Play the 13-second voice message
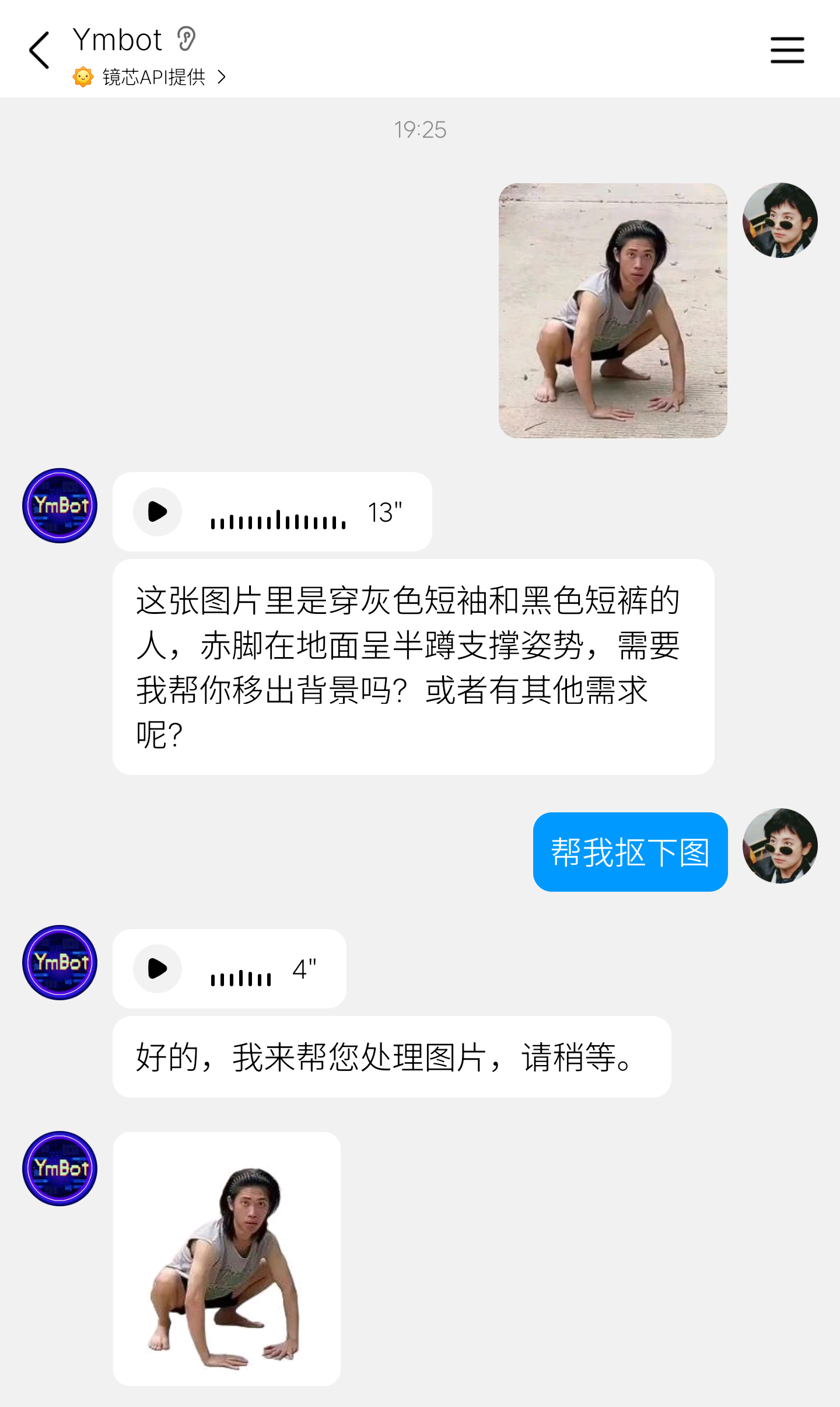Viewport: 840px width, 1407px height. (156, 511)
